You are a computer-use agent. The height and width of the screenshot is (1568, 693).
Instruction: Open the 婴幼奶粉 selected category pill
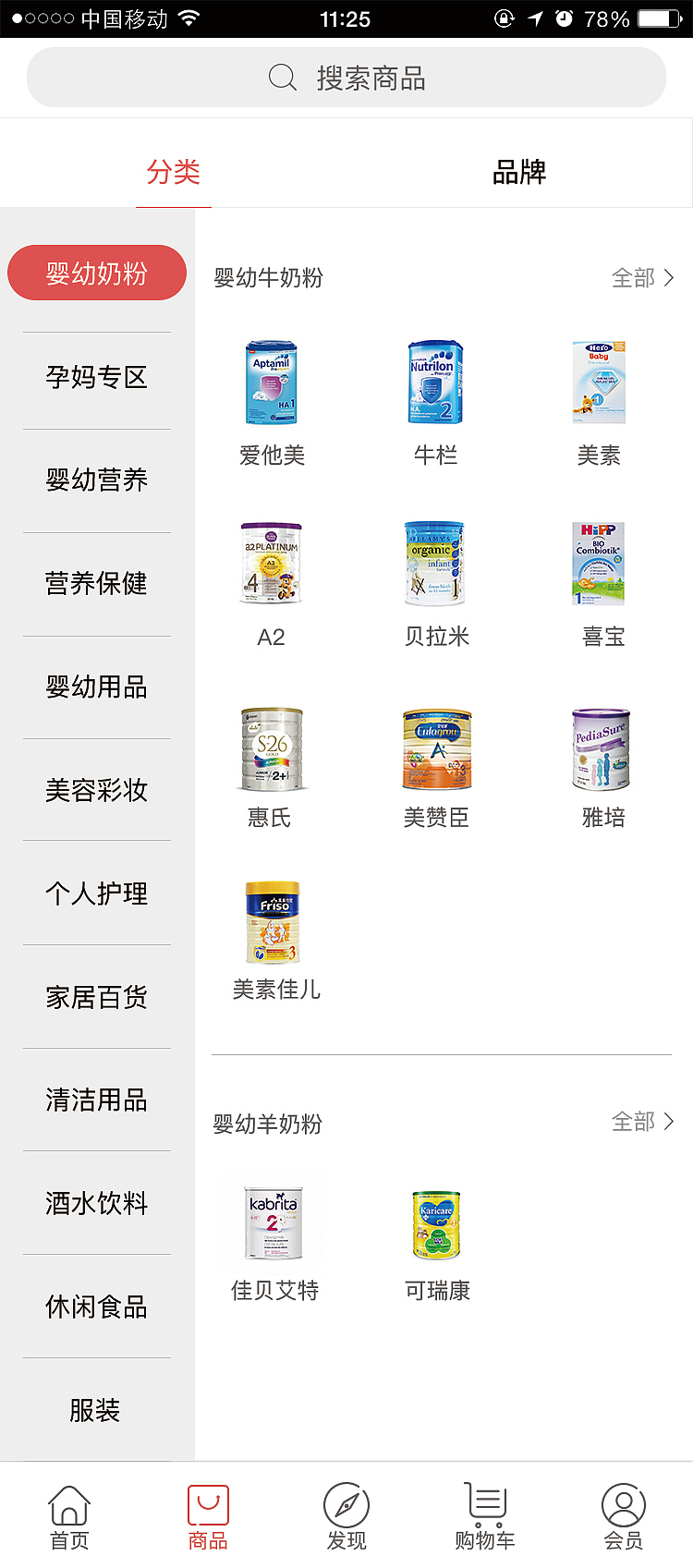[x=96, y=273]
